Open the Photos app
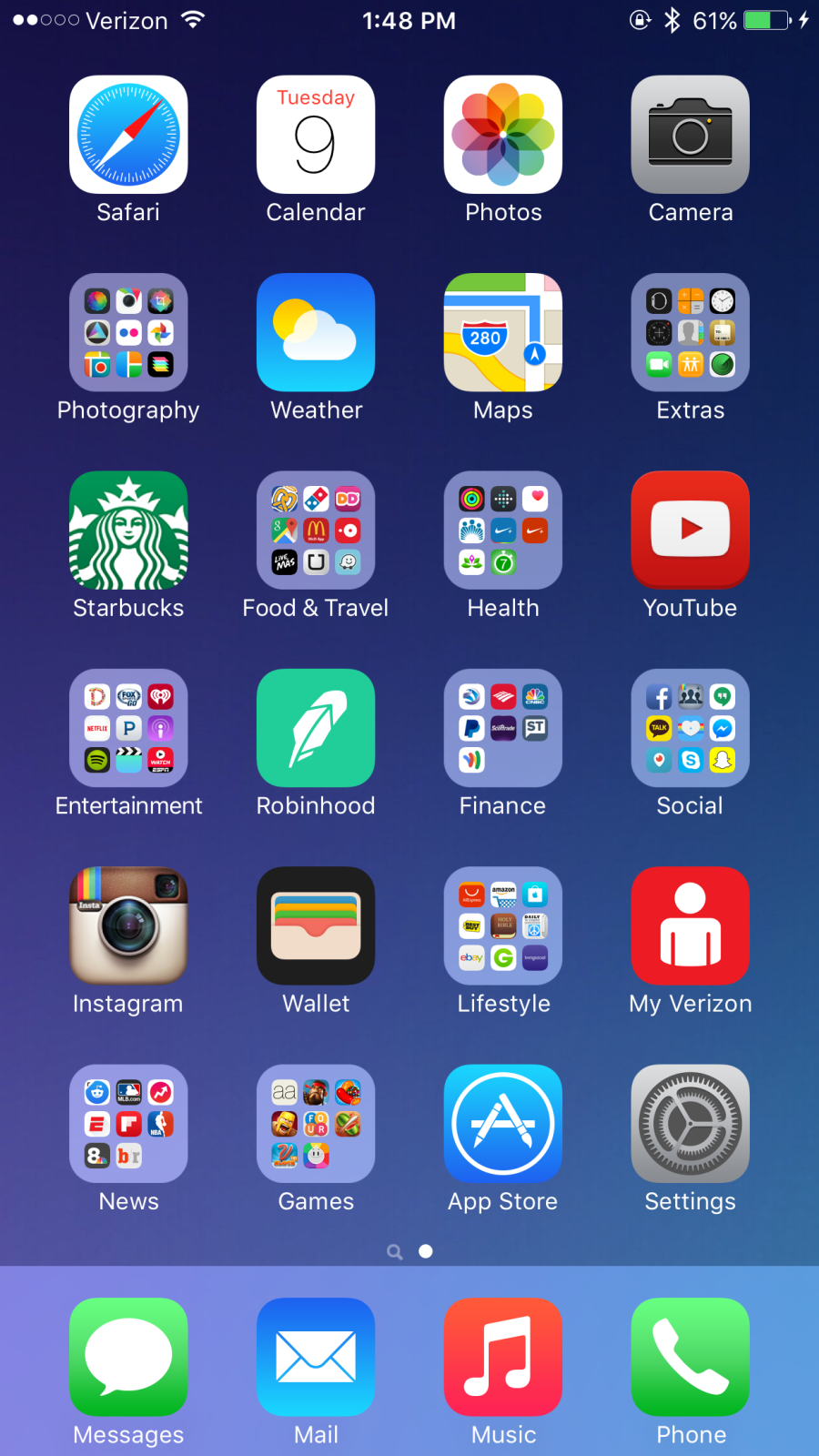The image size is (819, 1456). [503, 135]
